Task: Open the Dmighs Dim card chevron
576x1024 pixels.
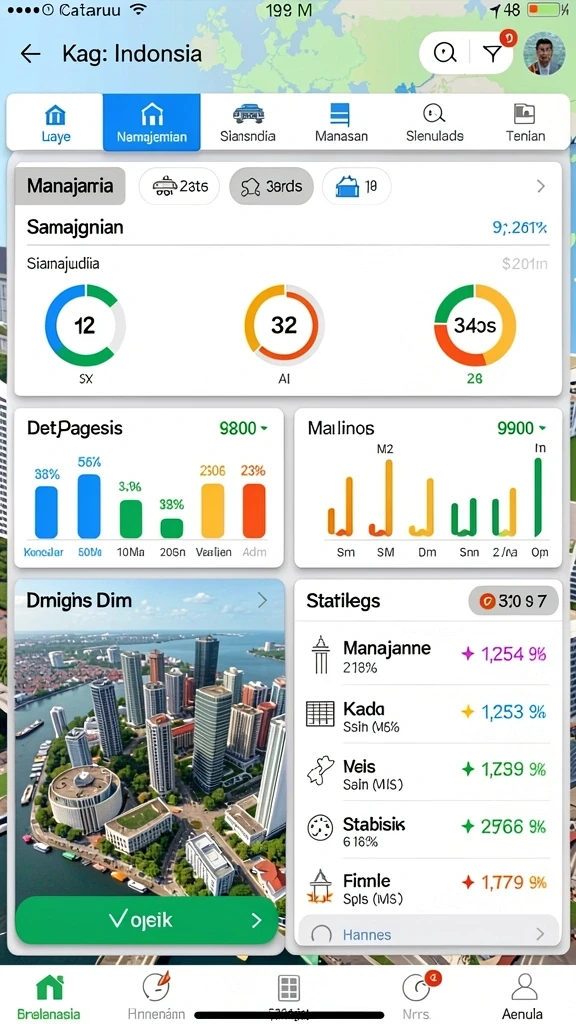Action: [262, 600]
